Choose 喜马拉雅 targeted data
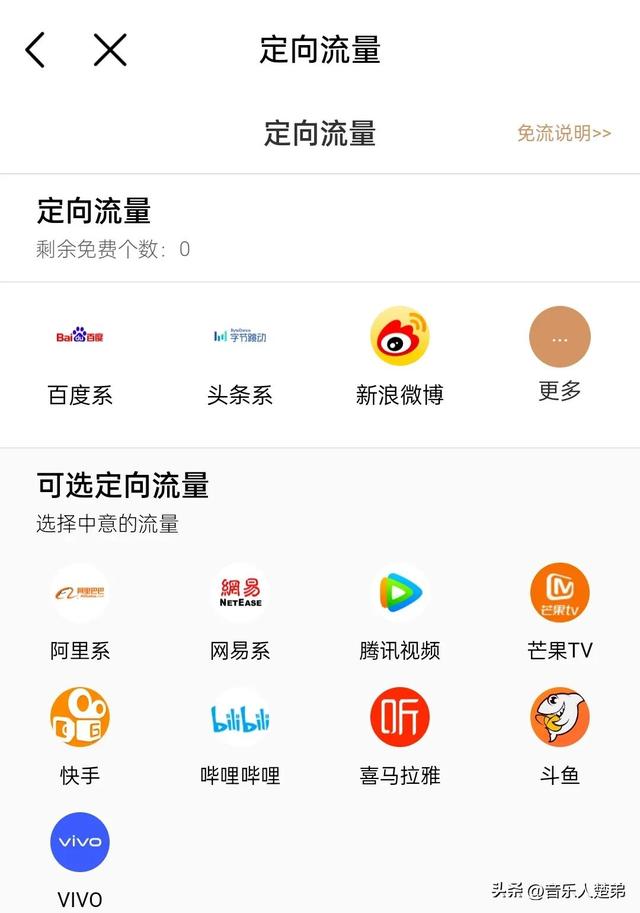Viewport: 640px width, 913px height. 400,717
